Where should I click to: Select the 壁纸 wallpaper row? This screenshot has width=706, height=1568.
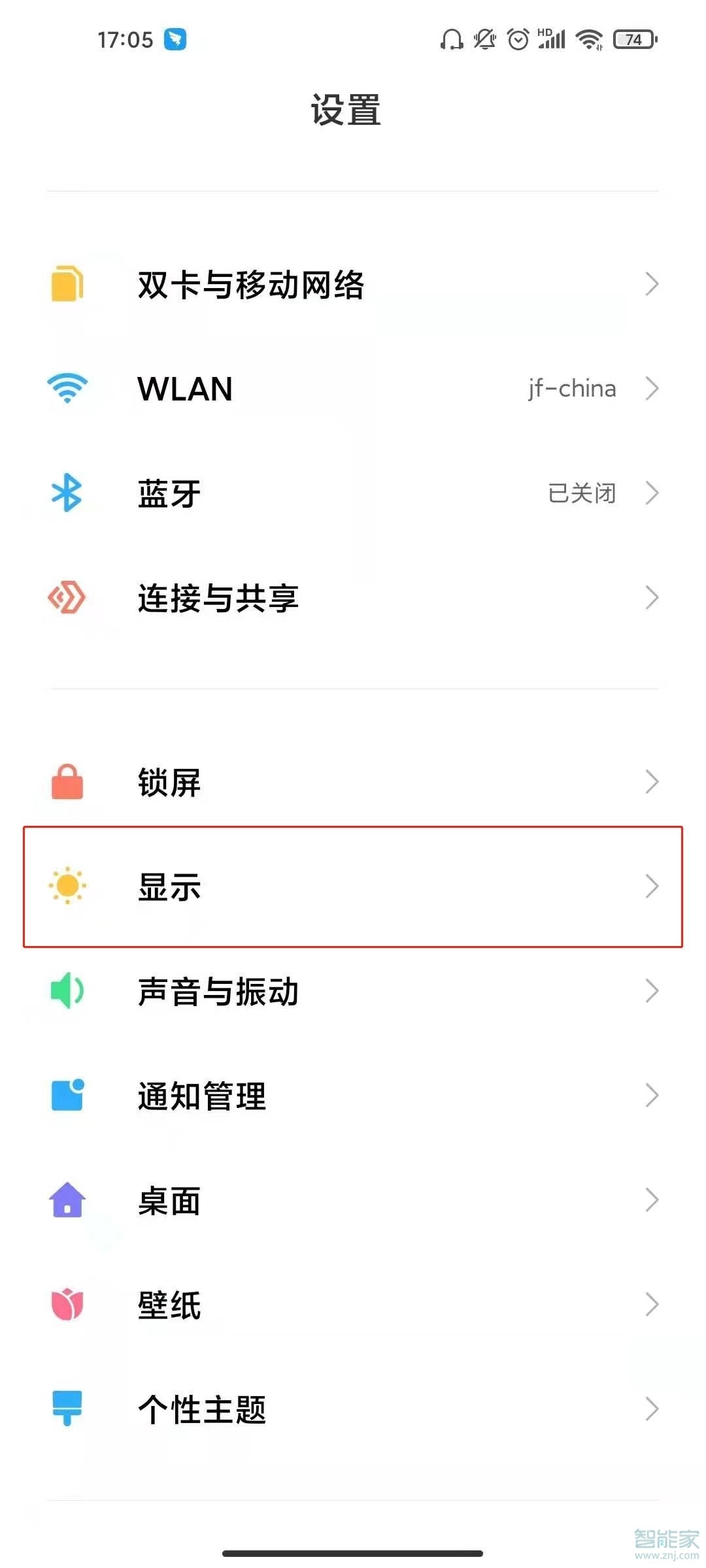click(x=353, y=1305)
